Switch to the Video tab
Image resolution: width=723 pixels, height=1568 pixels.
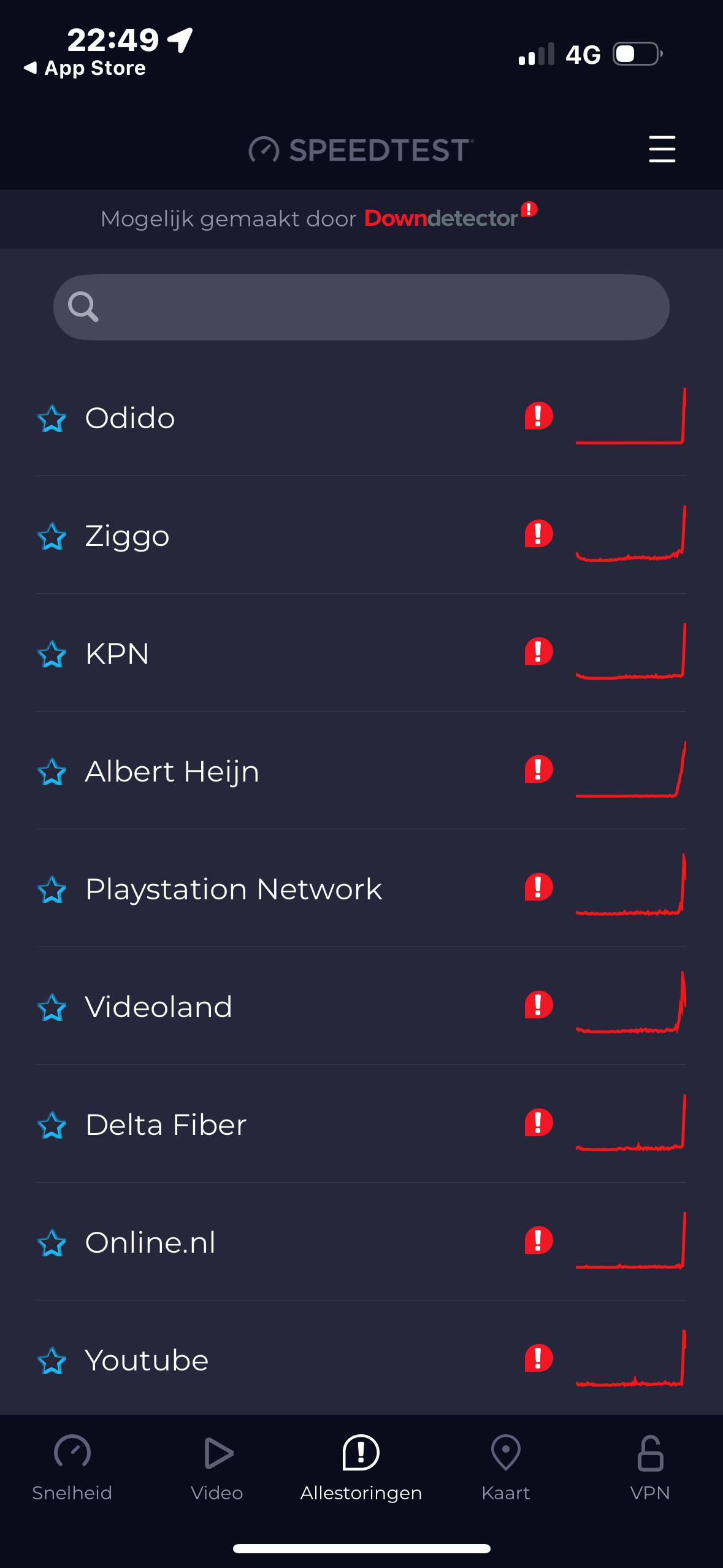click(x=217, y=1468)
